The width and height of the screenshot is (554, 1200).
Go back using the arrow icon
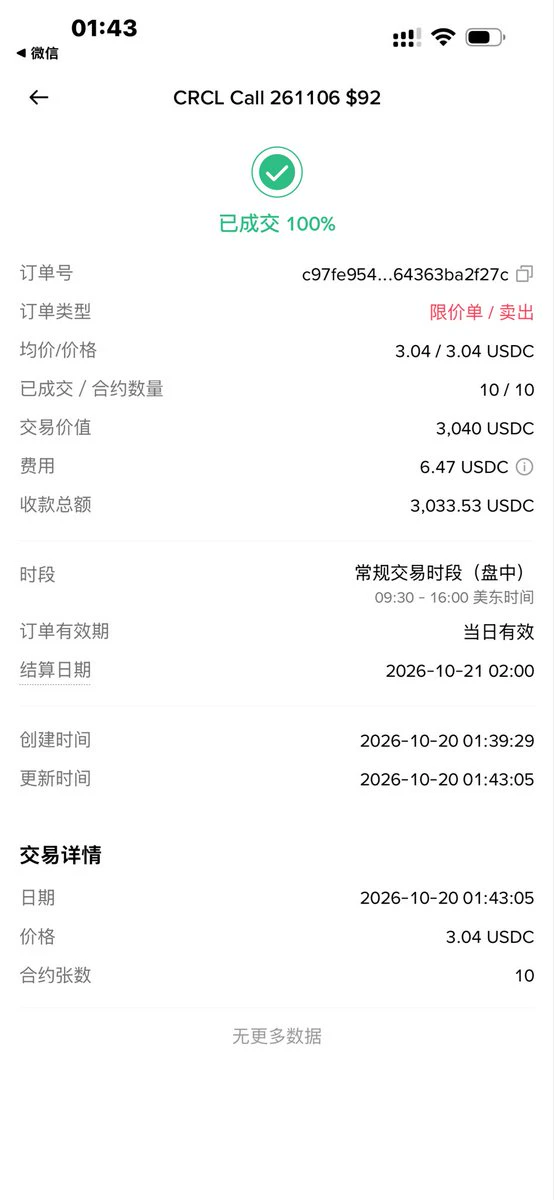(39, 97)
